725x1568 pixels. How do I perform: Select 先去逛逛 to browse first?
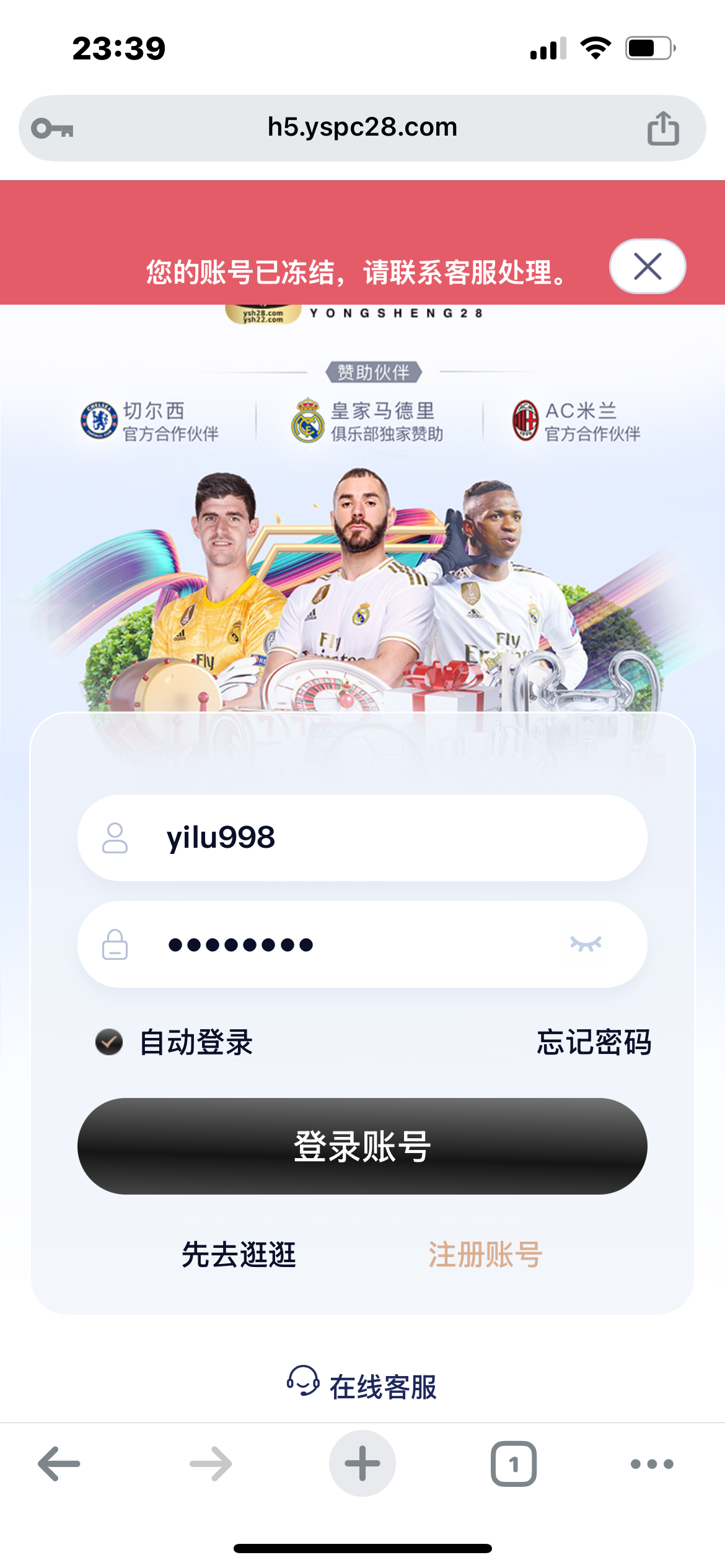pyautogui.click(x=239, y=1255)
